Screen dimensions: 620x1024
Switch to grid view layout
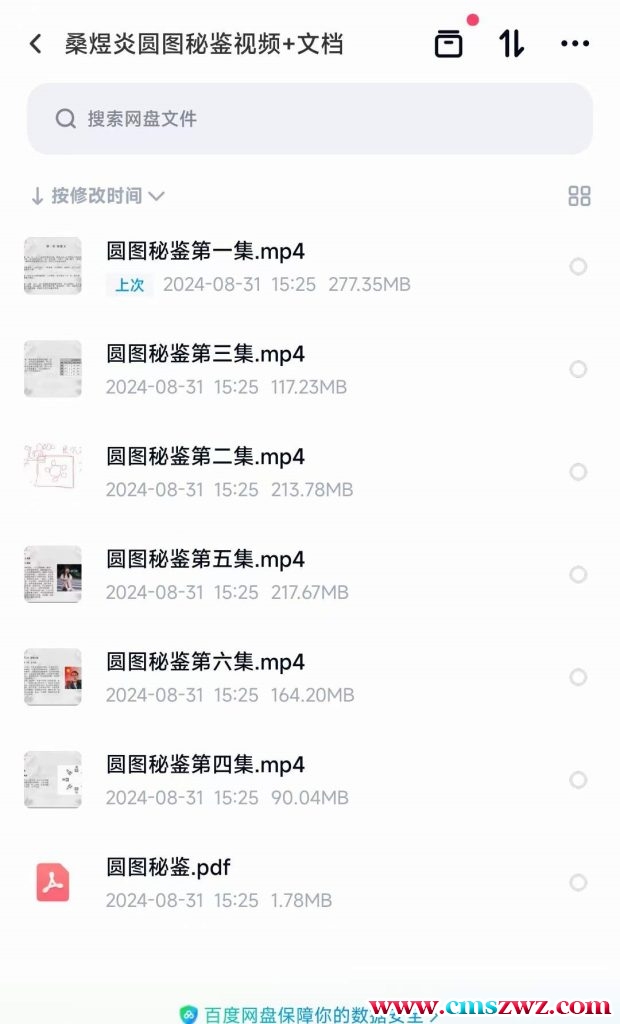(x=579, y=196)
